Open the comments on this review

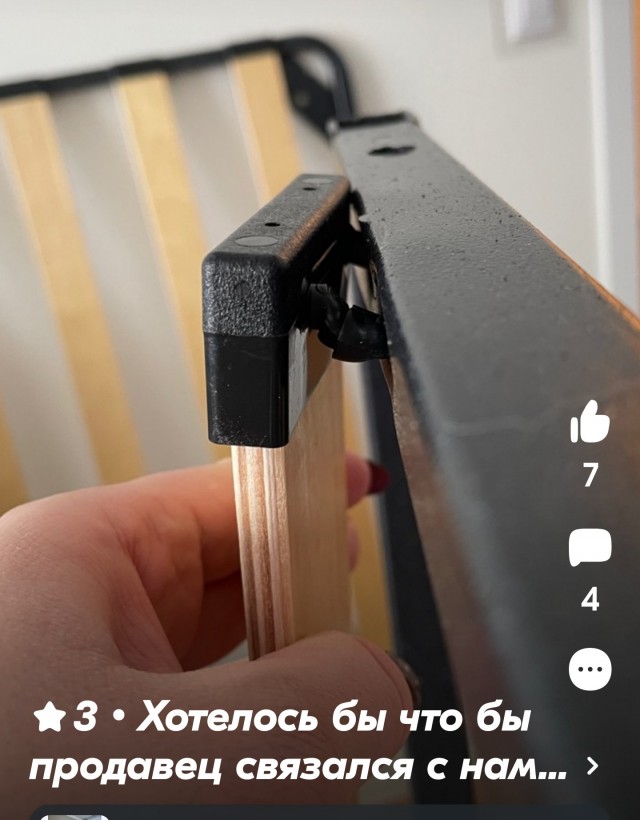coord(590,547)
